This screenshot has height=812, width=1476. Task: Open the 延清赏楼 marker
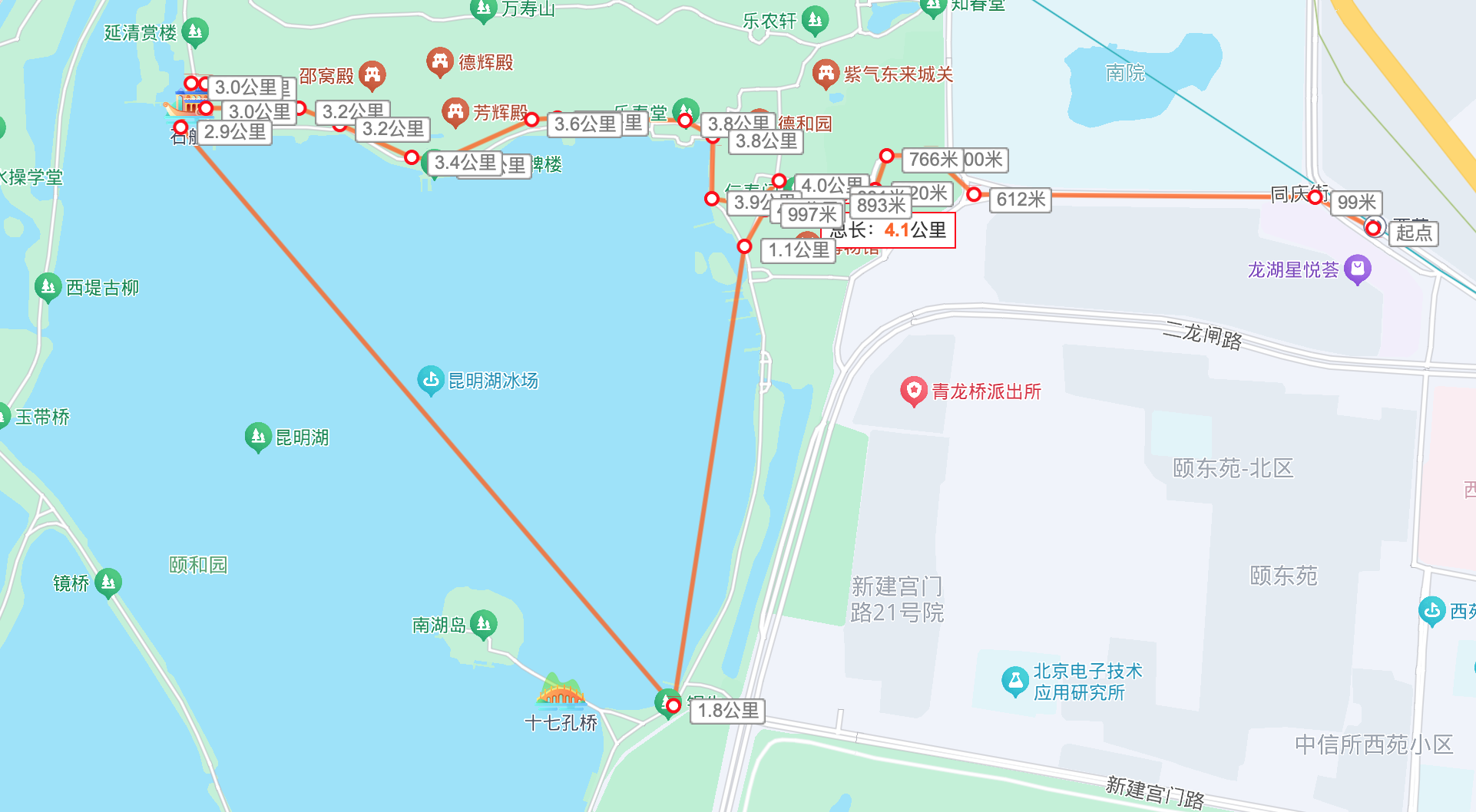coord(195,31)
